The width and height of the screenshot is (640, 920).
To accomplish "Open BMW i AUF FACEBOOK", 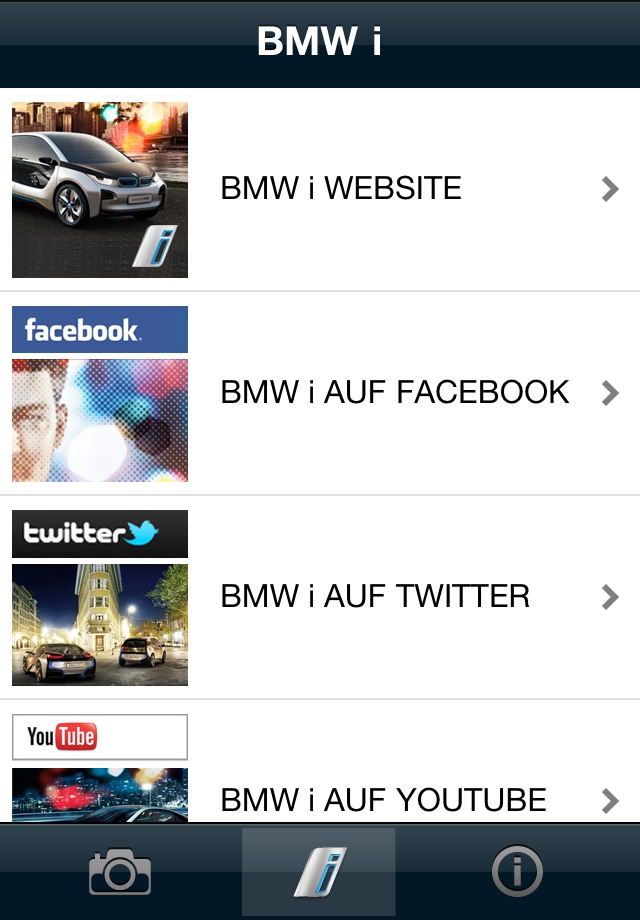I will click(394, 393).
